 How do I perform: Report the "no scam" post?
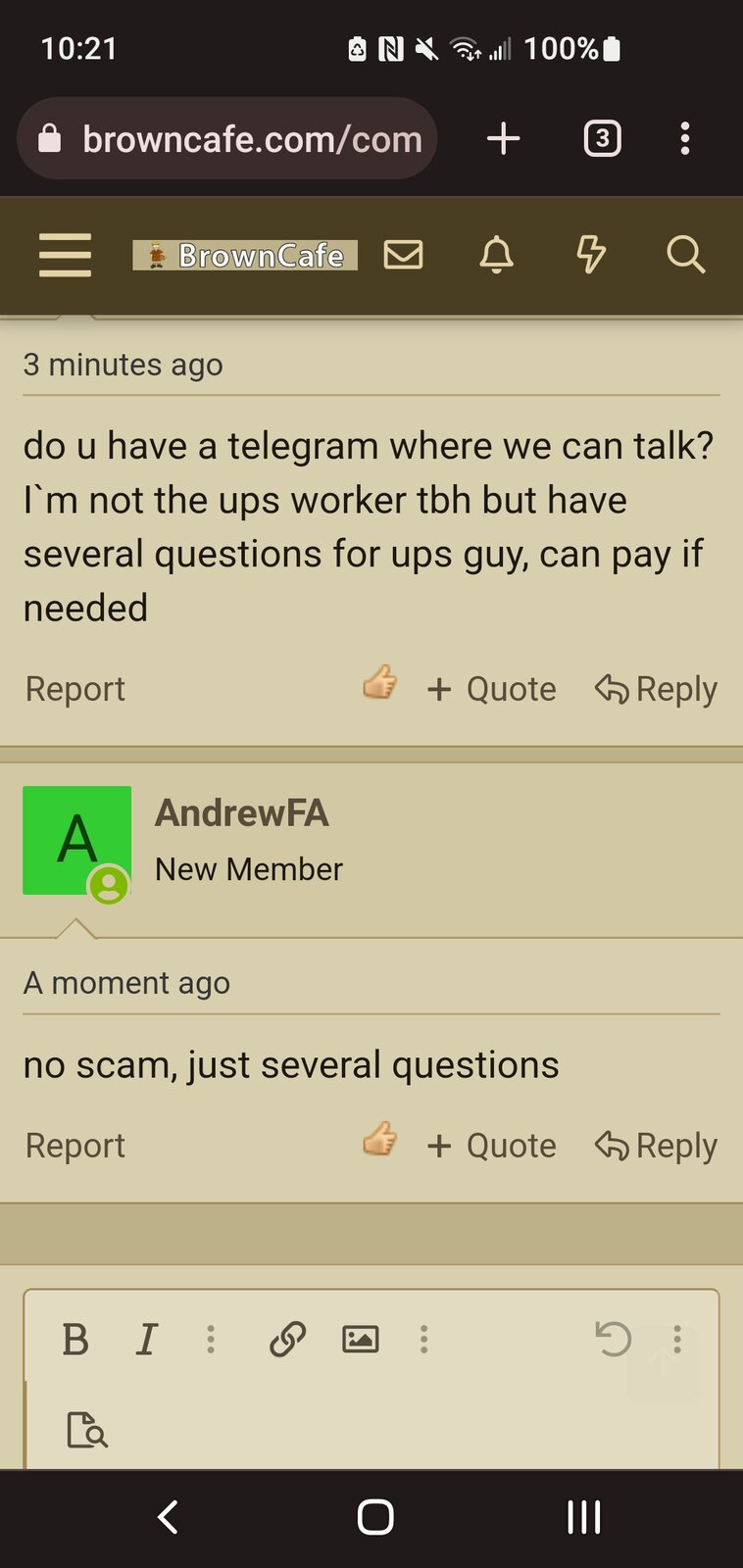tap(75, 1146)
